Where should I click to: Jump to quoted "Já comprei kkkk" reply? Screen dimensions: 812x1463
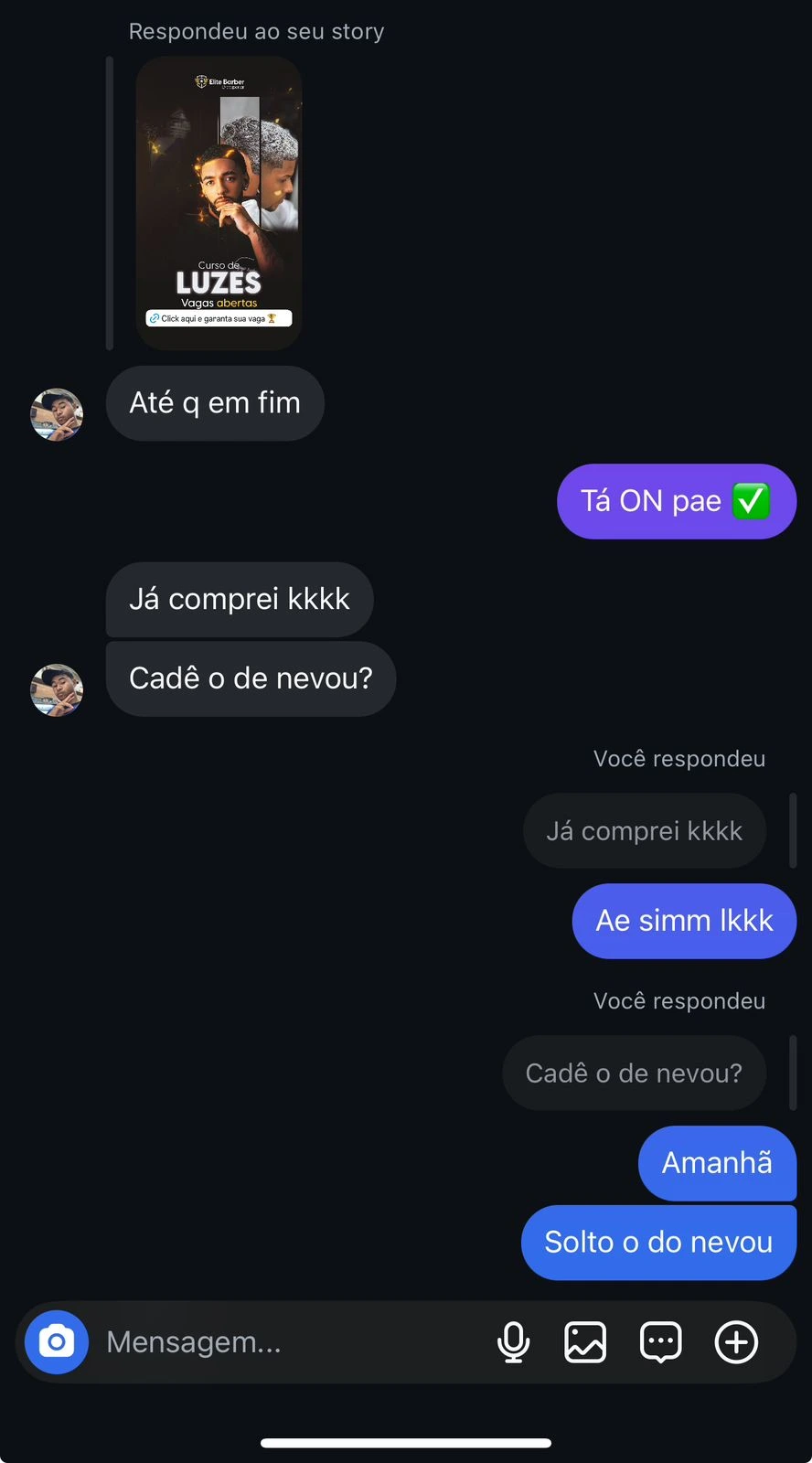coord(644,831)
